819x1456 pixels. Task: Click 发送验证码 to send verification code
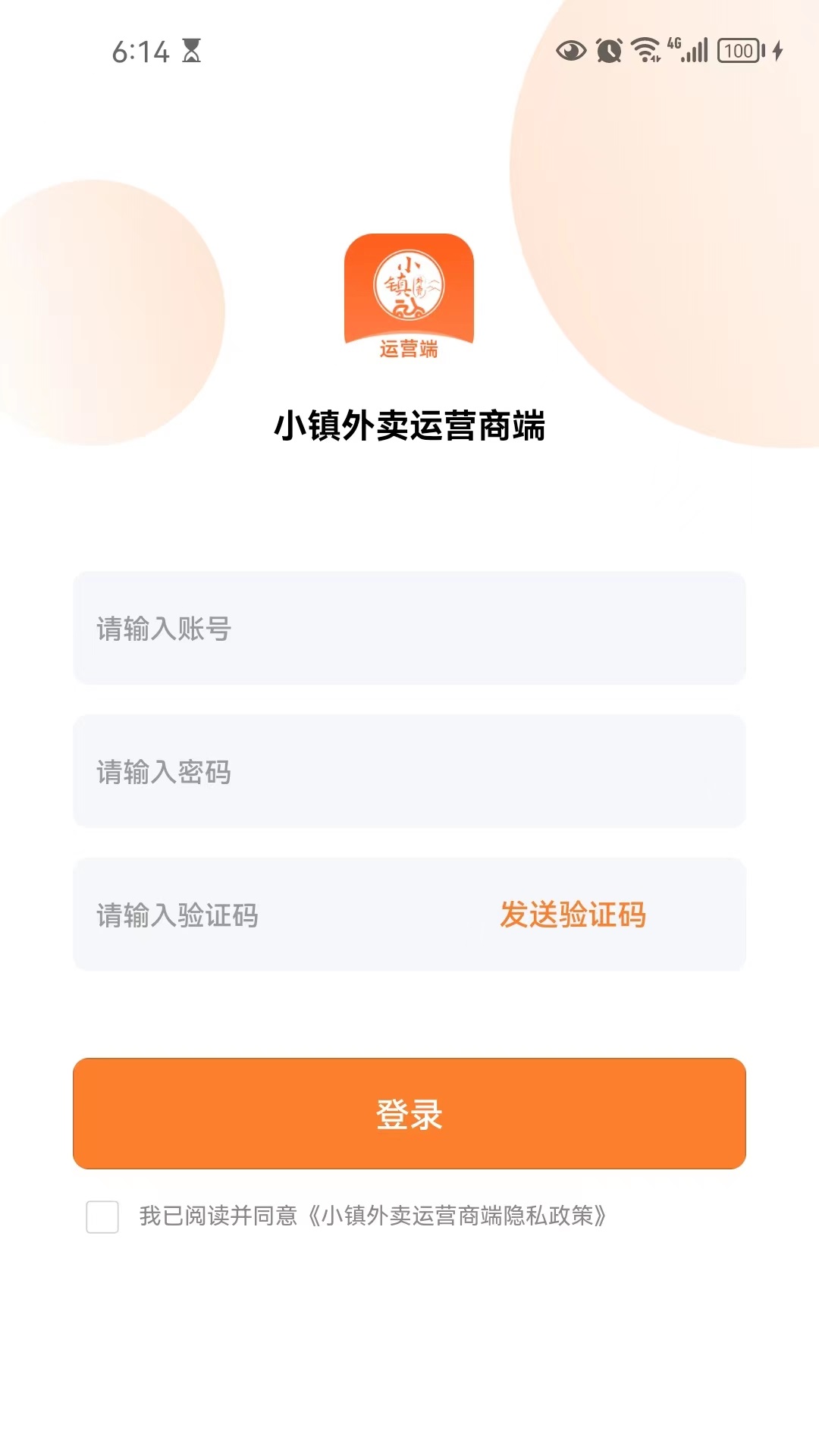pos(573,916)
